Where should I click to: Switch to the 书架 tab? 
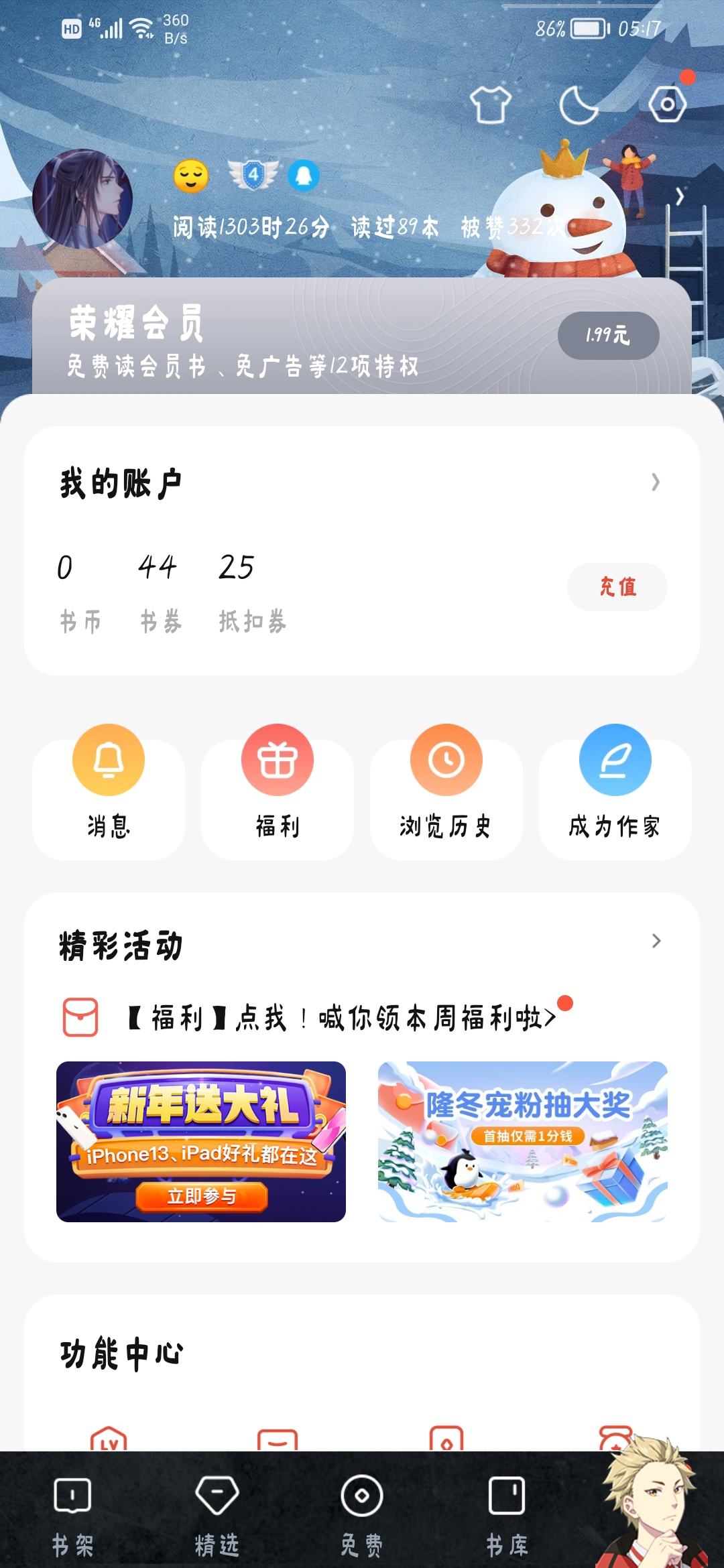point(72,1516)
